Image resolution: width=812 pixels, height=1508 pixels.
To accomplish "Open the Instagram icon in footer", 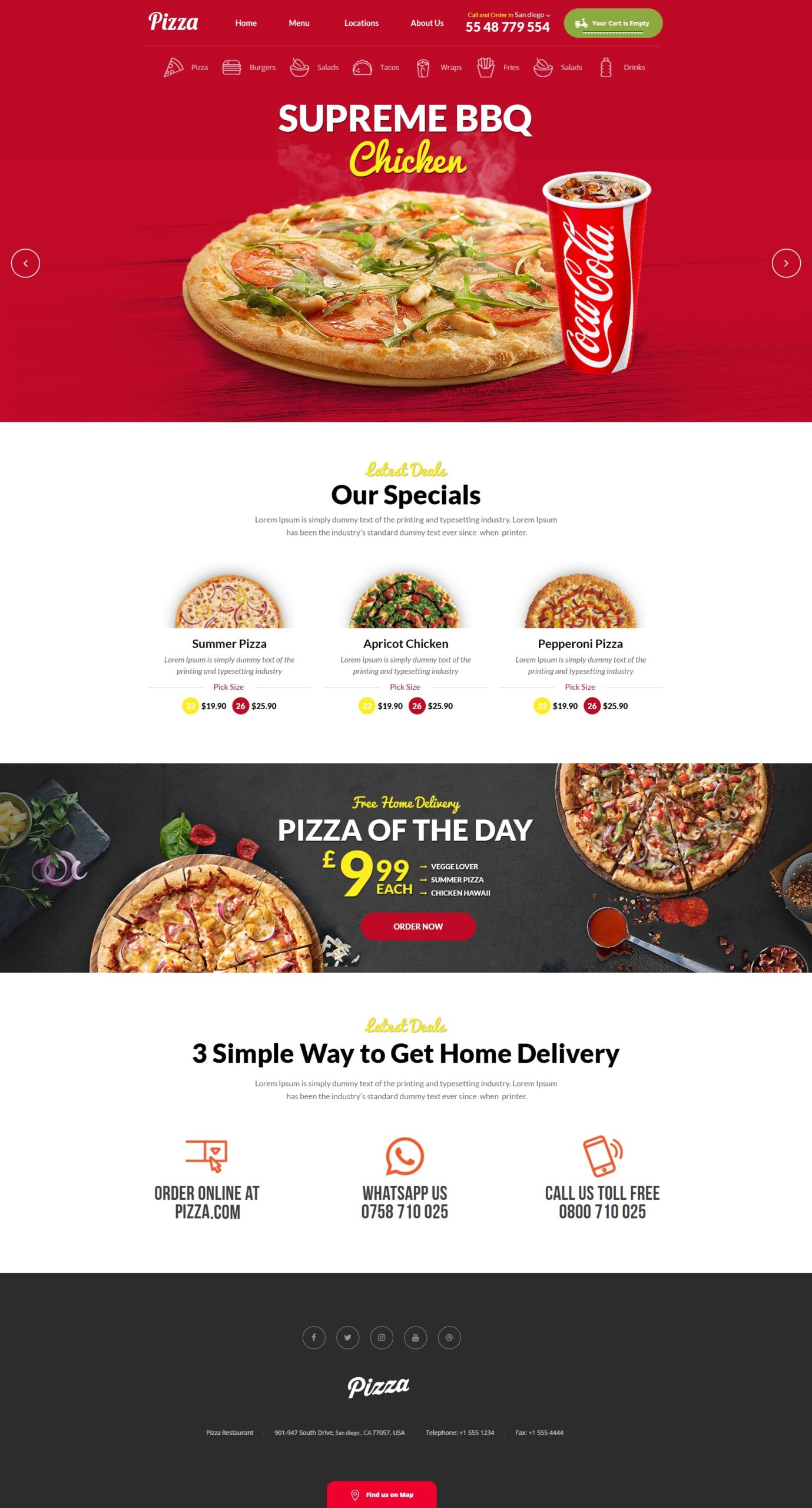I will 382,1337.
